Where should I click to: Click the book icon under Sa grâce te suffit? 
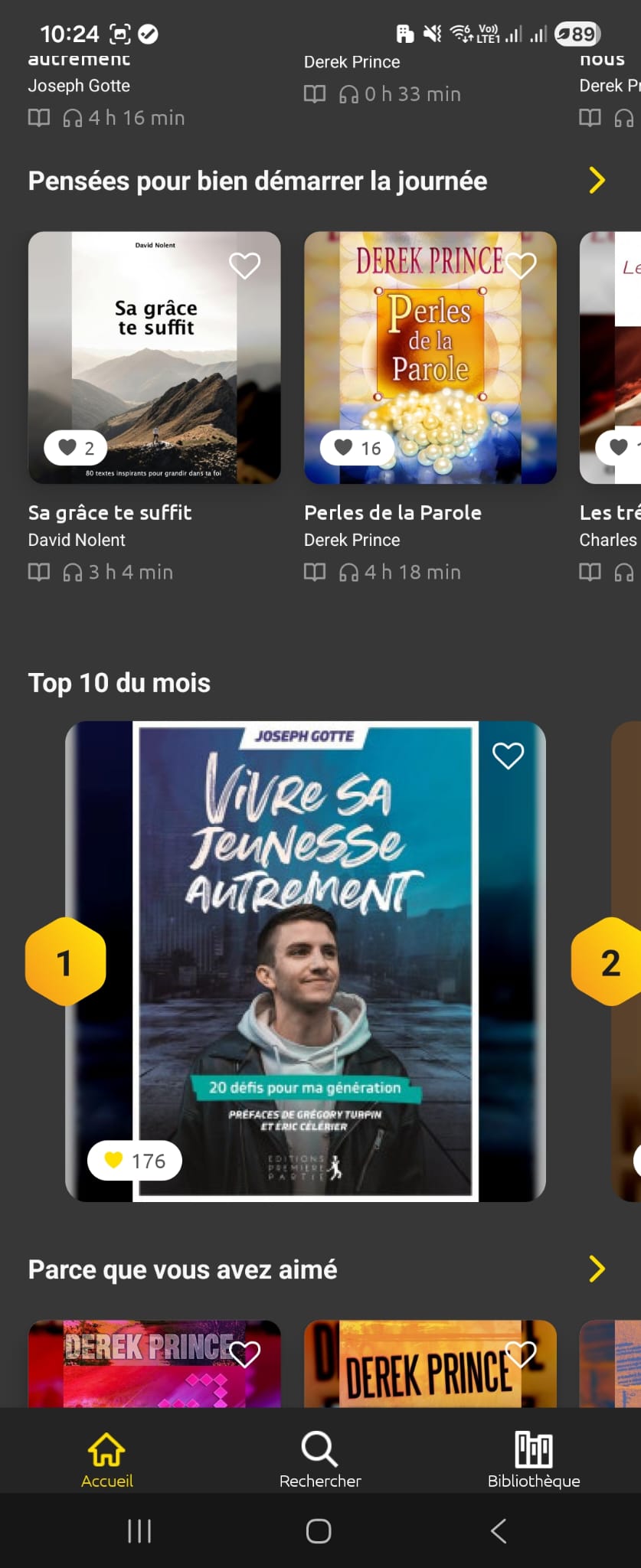point(38,572)
